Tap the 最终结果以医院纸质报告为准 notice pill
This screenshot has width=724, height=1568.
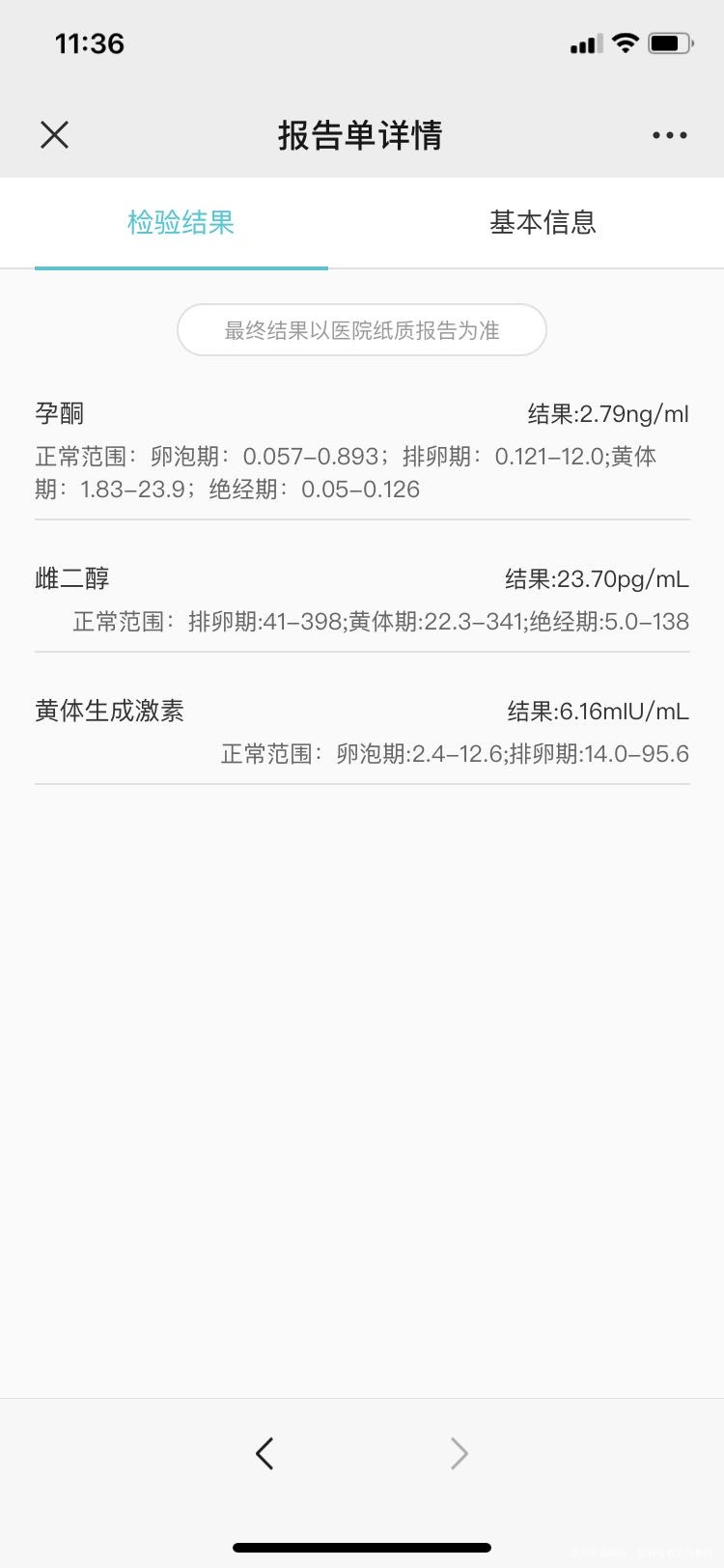(361, 329)
